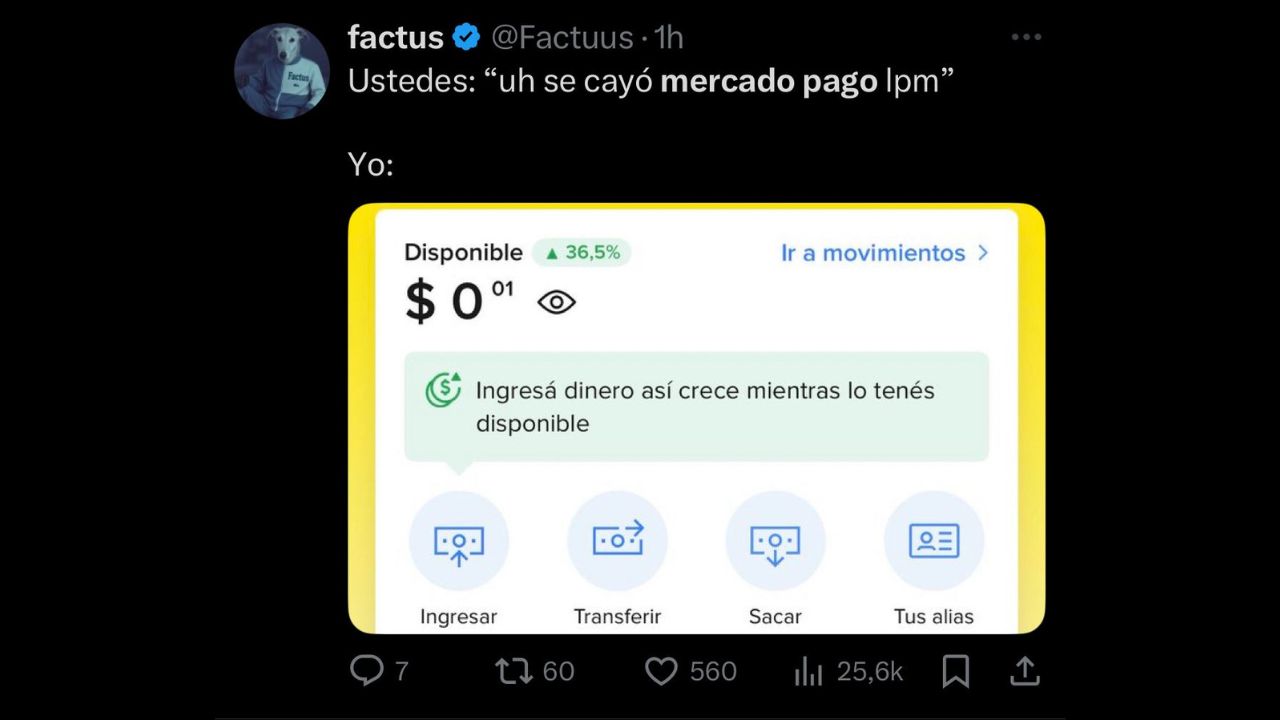Open the @Factuus profile handle
This screenshot has width=1280, height=720.
(561, 38)
